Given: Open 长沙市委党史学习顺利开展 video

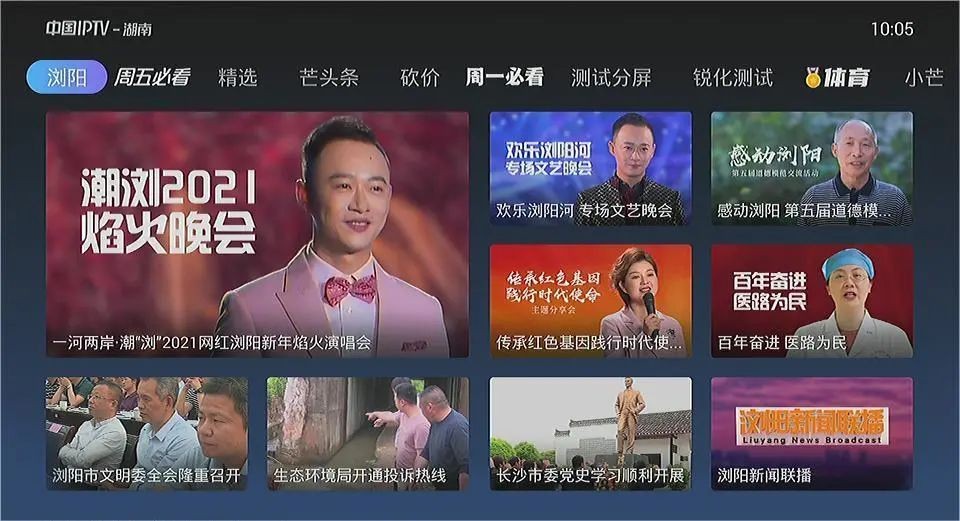Looking at the screenshot, I should [590, 433].
